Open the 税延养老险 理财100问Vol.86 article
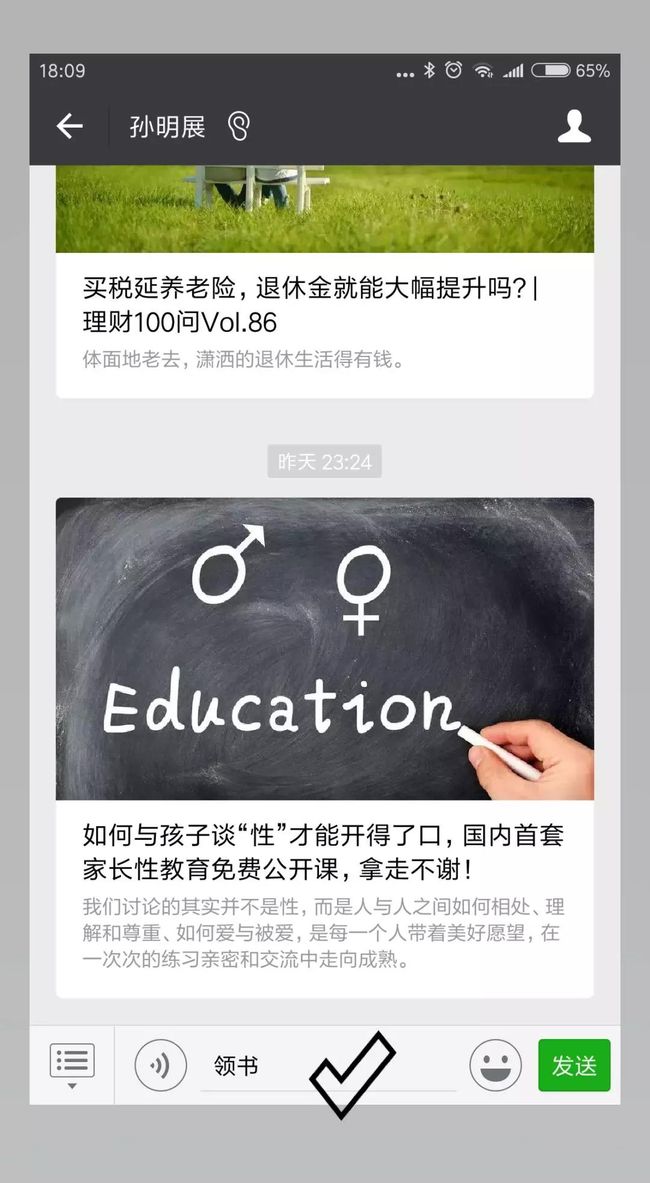The height and width of the screenshot is (1183, 650). coord(324,281)
